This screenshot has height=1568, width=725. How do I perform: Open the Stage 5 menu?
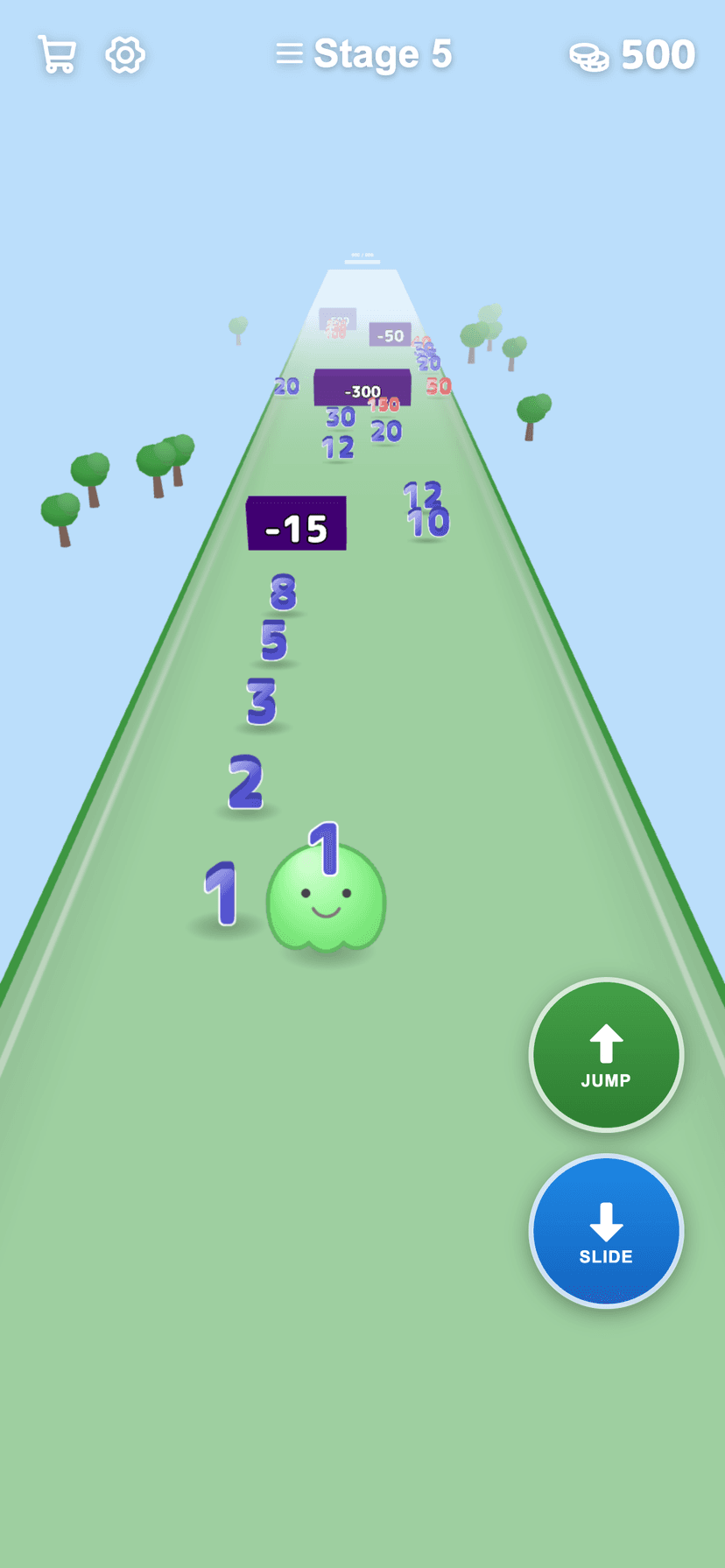click(x=364, y=54)
